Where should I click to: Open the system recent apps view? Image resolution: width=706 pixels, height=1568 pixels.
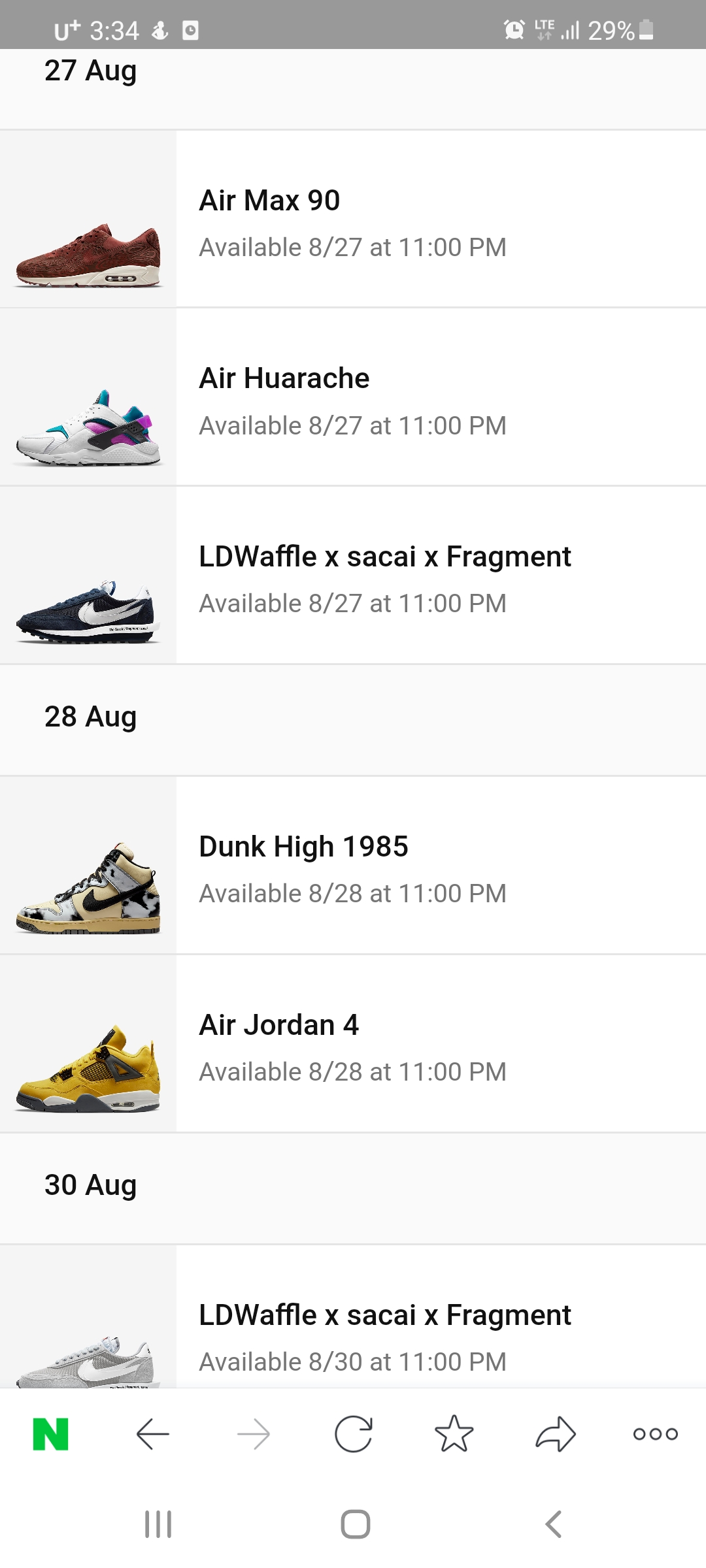pyautogui.click(x=158, y=1524)
